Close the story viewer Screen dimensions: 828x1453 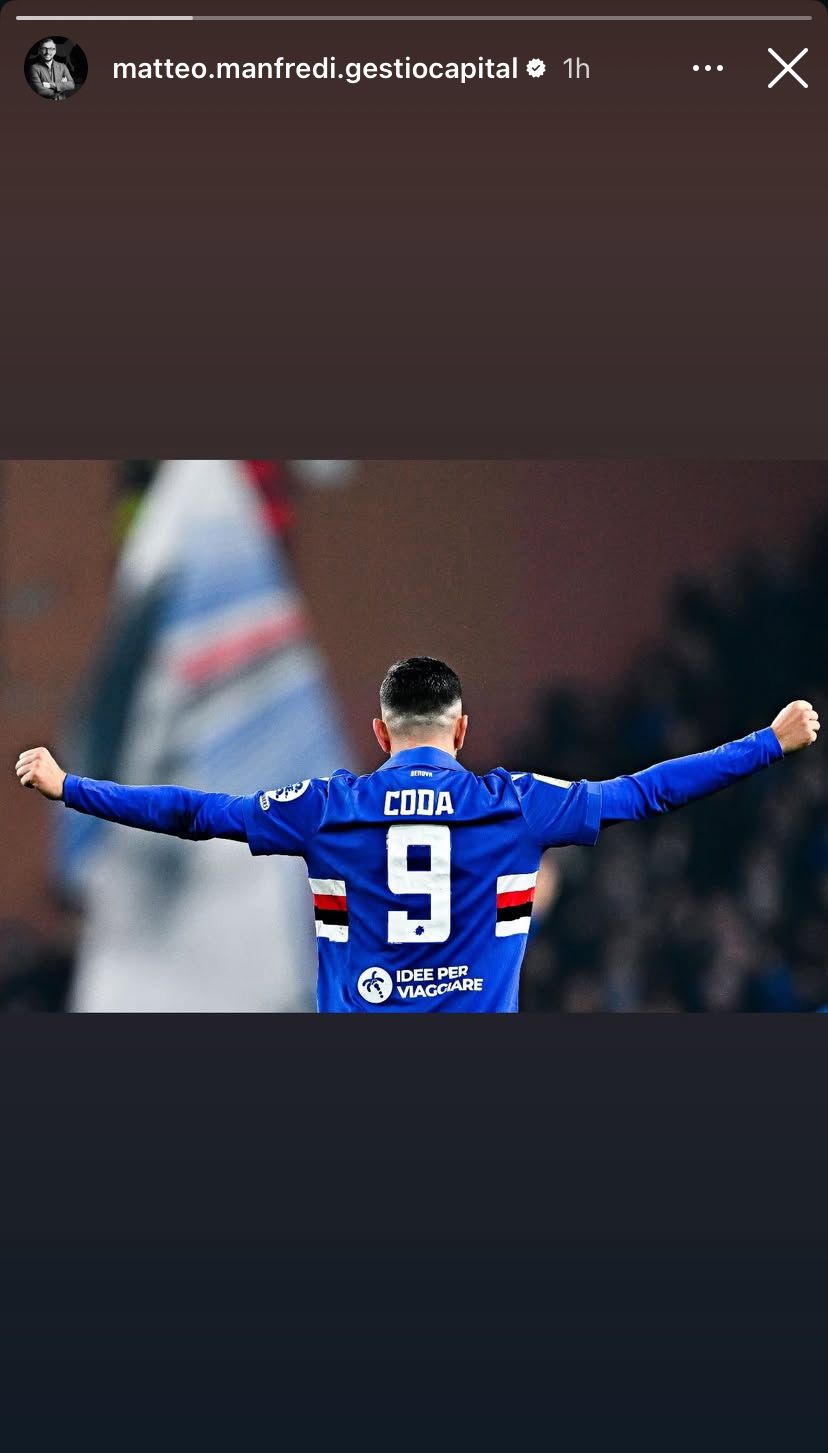[787, 68]
